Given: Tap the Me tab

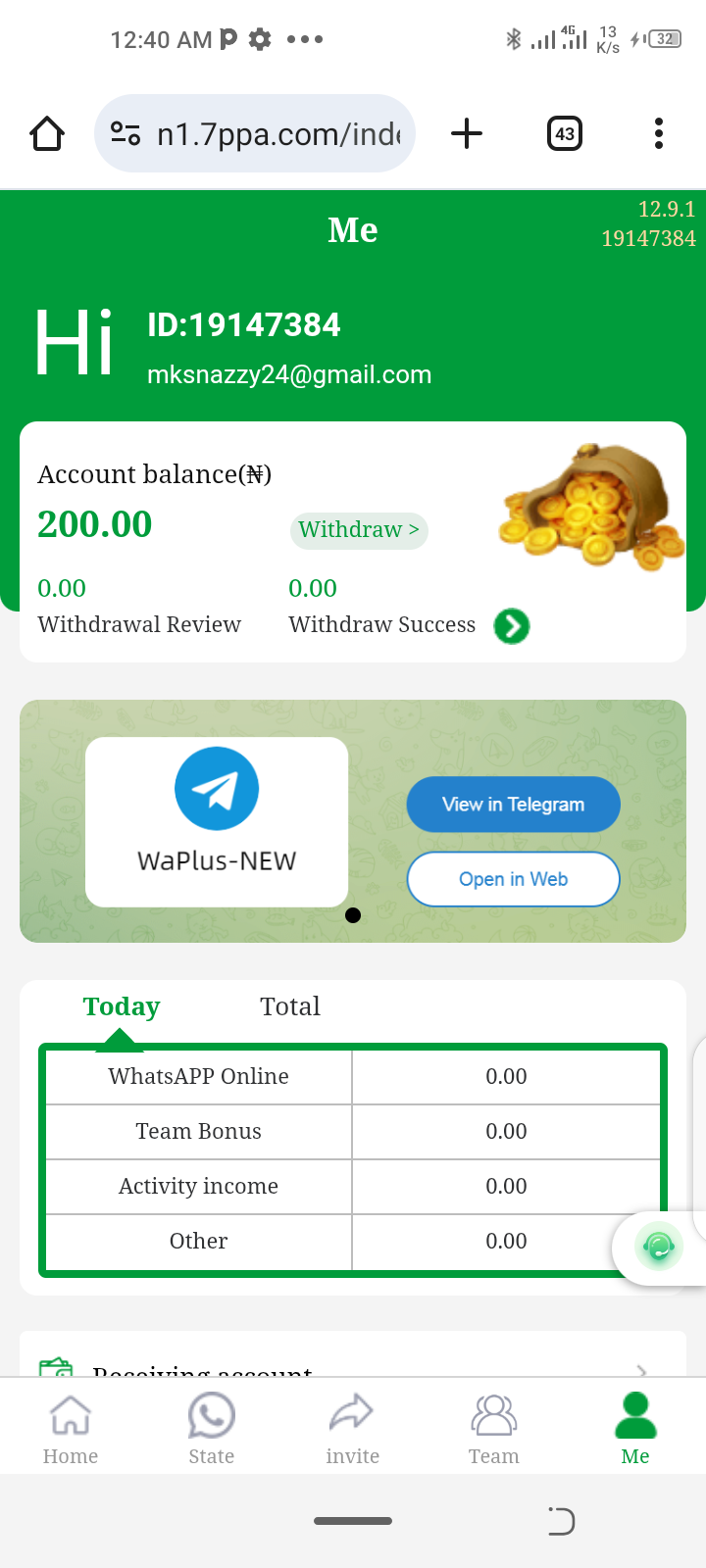Looking at the screenshot, I should [635, 1429].
